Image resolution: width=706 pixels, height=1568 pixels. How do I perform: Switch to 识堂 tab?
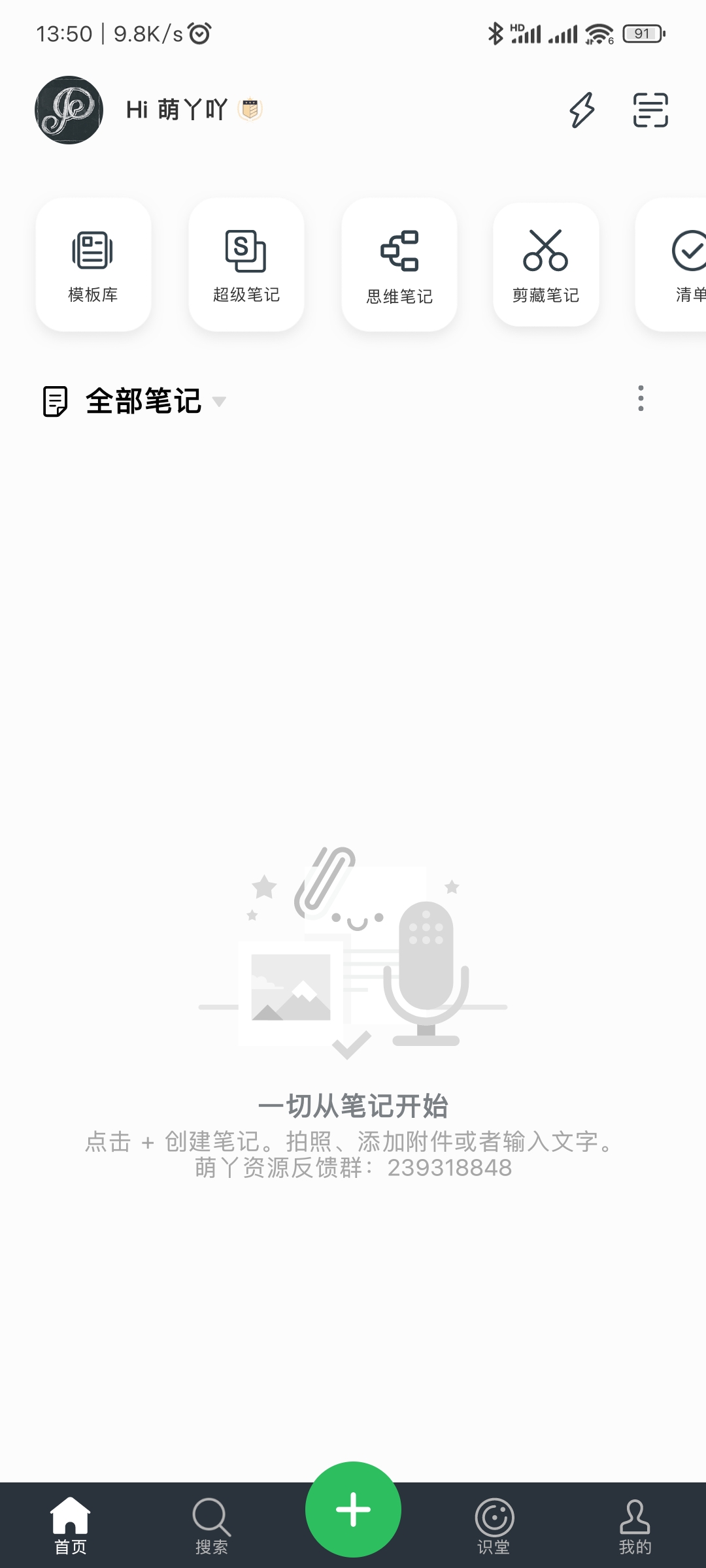[494, 1526]
